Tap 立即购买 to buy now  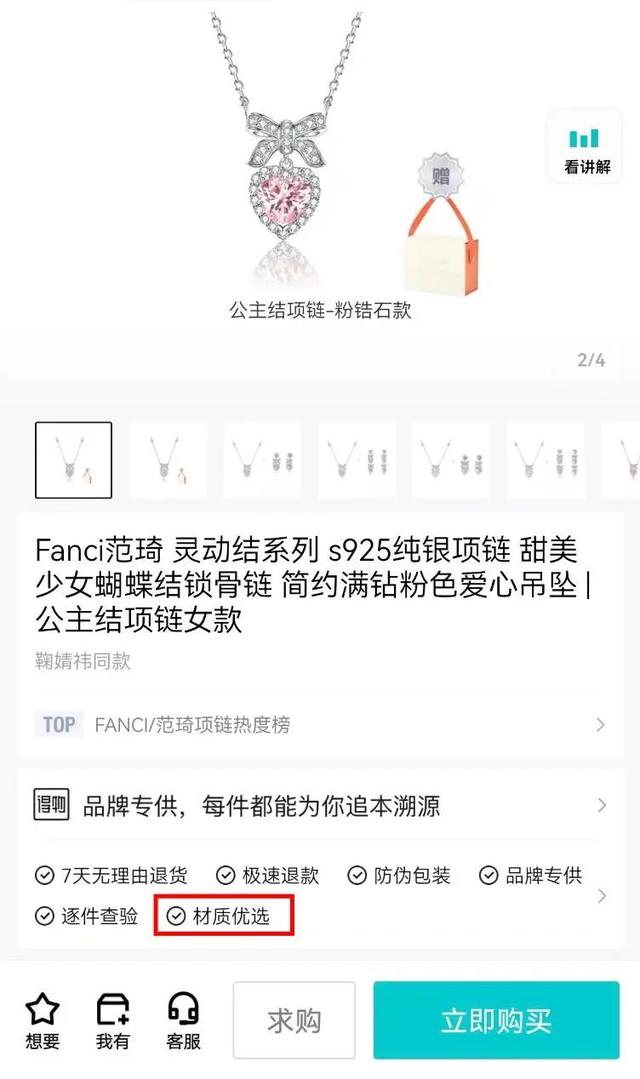(496, 1020)
